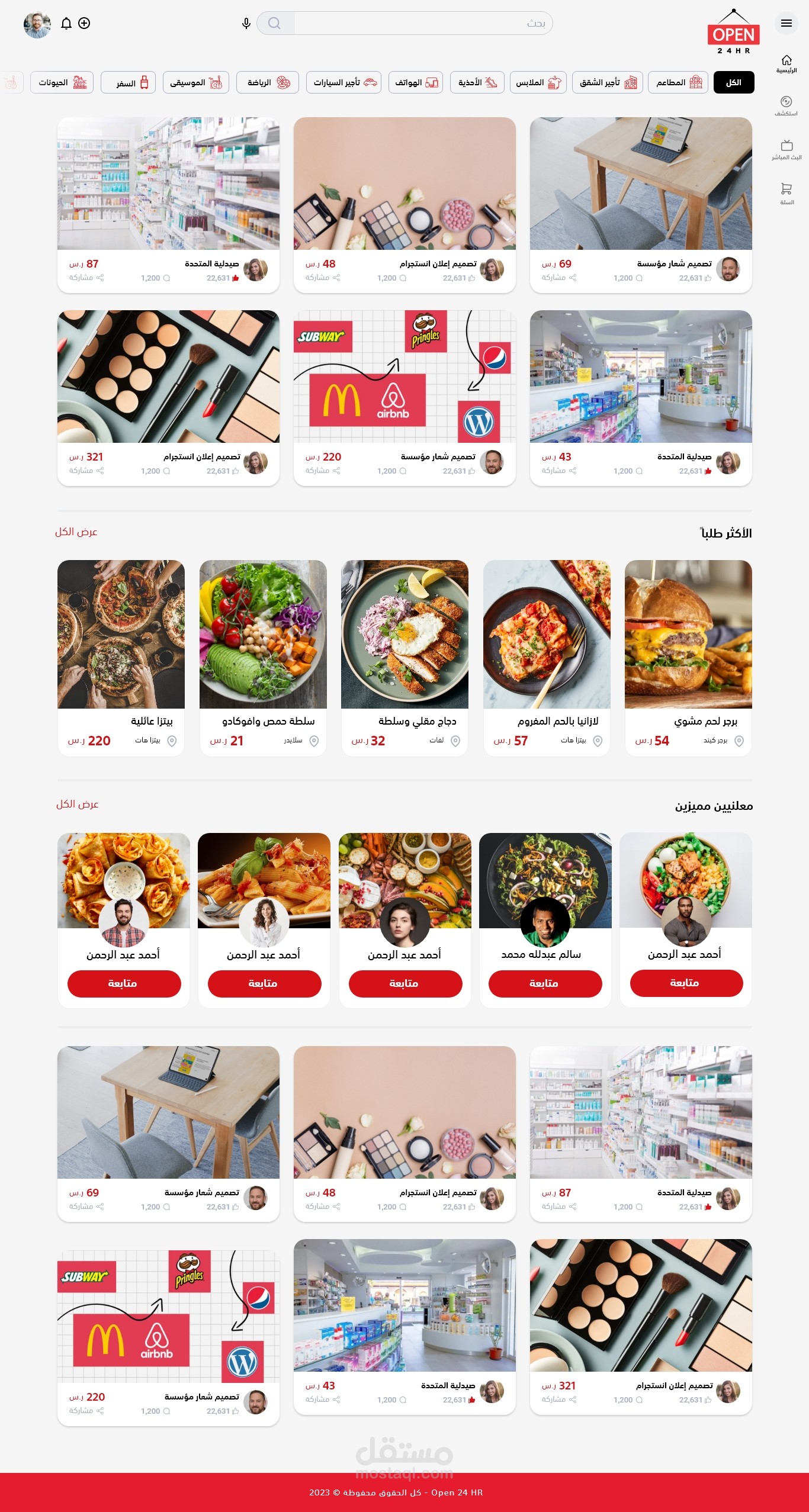Follow سالم عبدلله محمد with متابعة

[x=545, y=983]
